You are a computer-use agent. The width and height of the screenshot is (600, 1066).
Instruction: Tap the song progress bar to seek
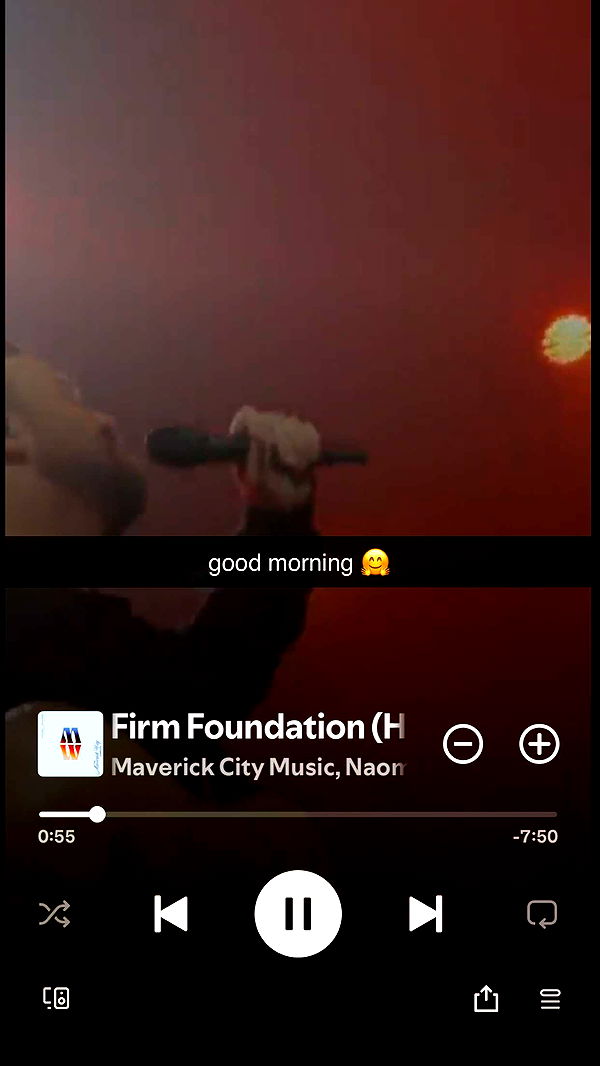coord(300,814)
